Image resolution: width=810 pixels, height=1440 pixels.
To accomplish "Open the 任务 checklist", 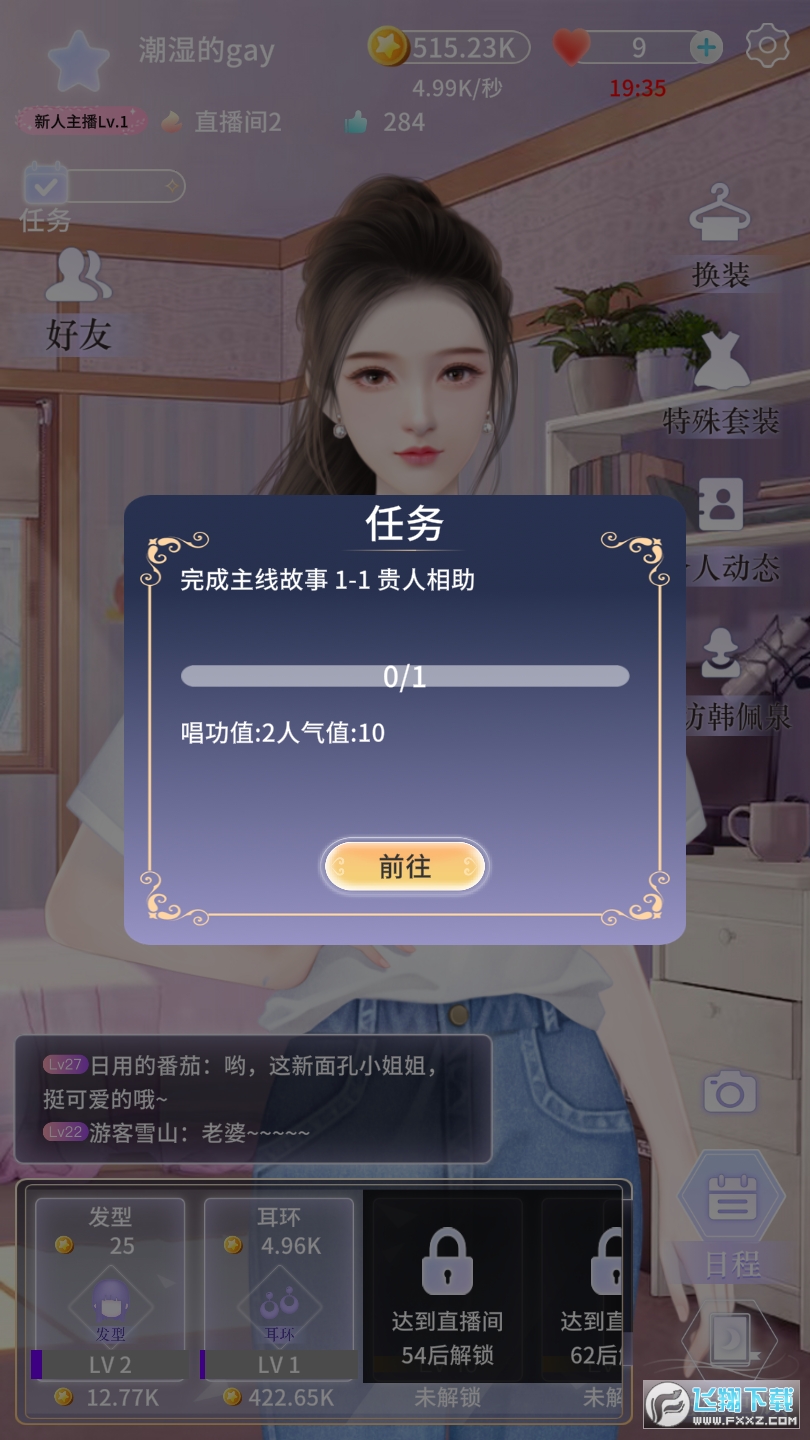I will [47, 196].
